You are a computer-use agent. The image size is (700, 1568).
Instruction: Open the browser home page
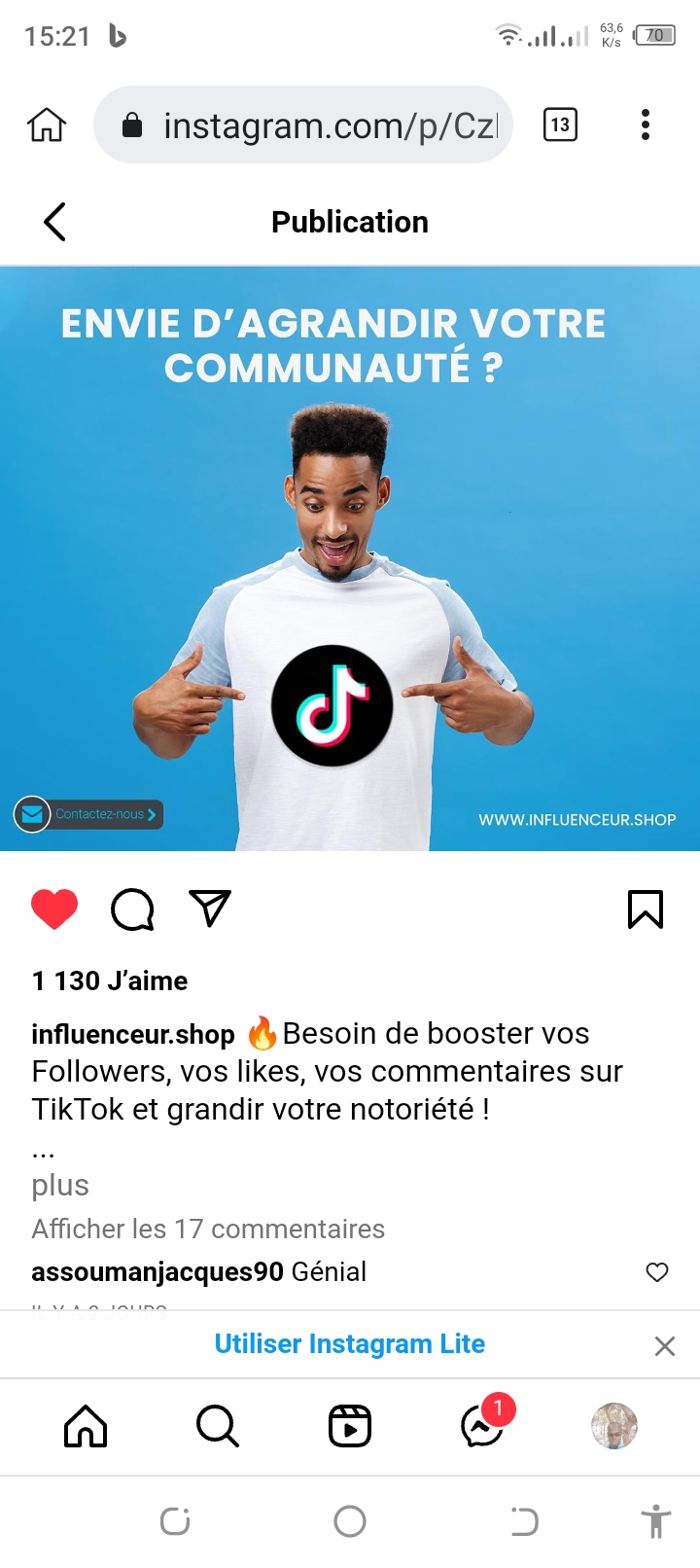point(47,125)
